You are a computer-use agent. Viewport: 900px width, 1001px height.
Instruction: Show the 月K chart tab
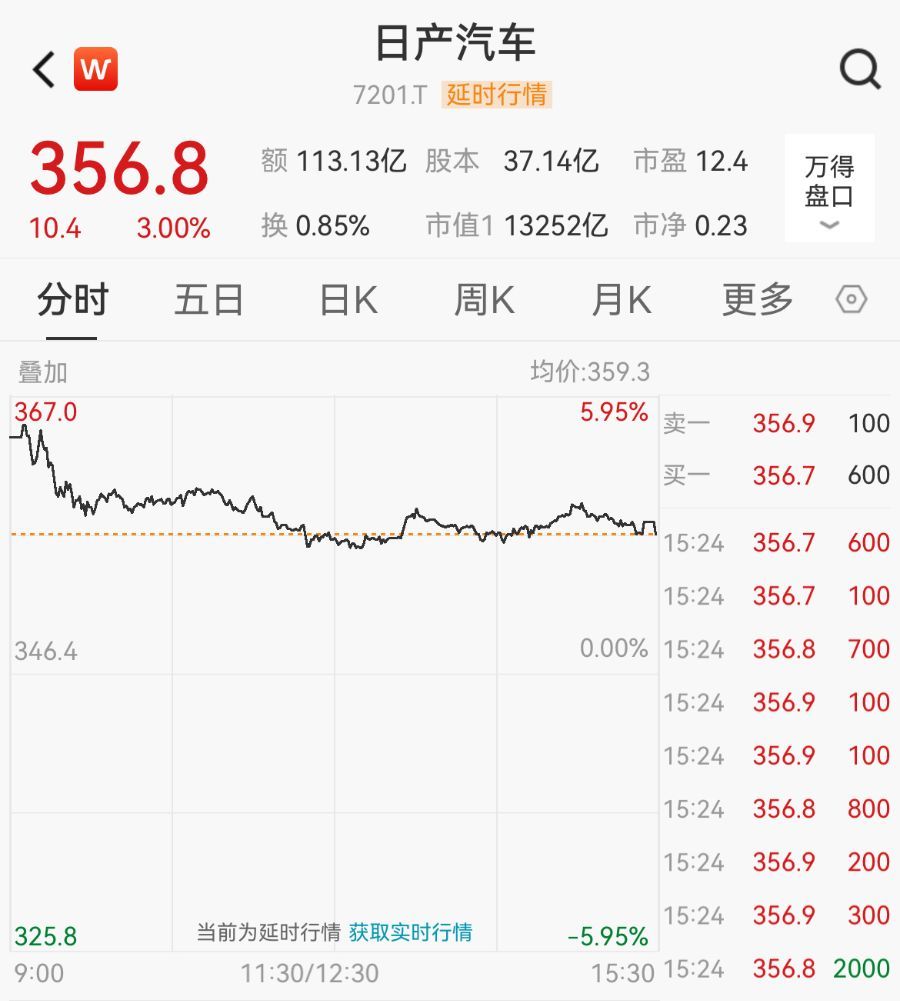click(621, 300)
